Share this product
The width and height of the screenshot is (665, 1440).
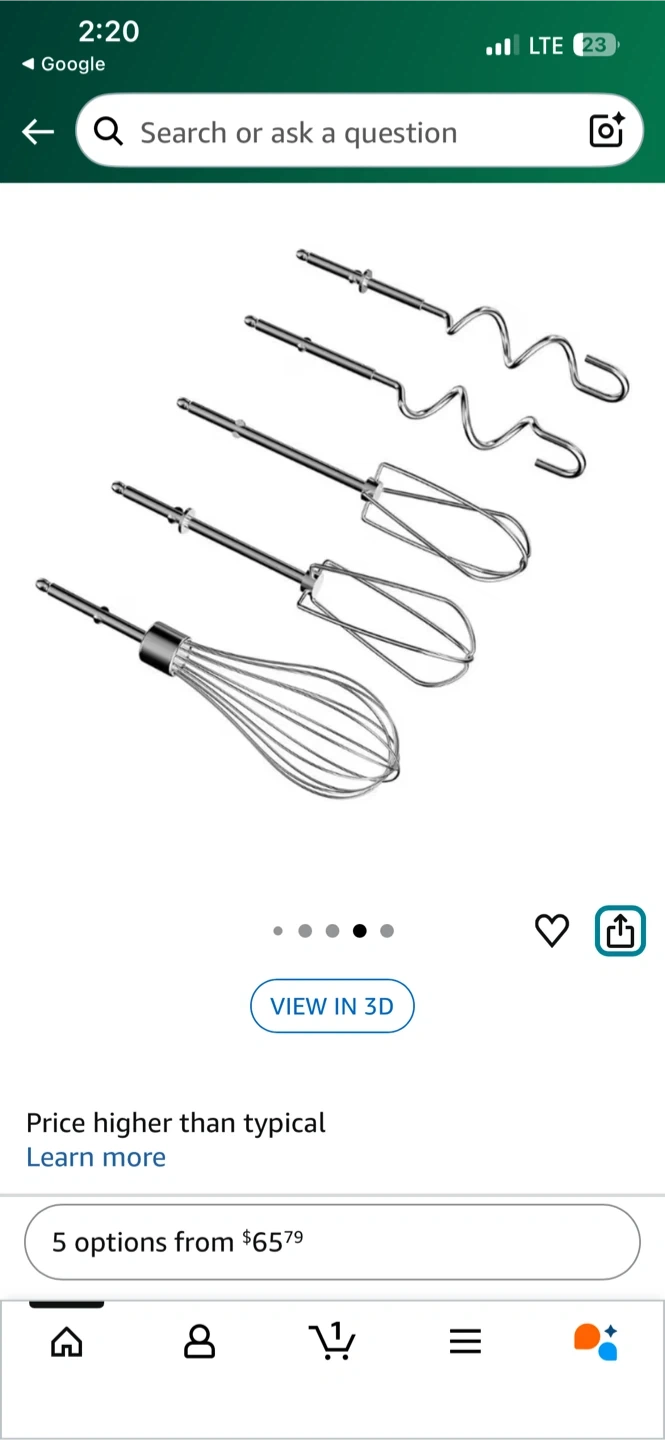click(620, 931)
